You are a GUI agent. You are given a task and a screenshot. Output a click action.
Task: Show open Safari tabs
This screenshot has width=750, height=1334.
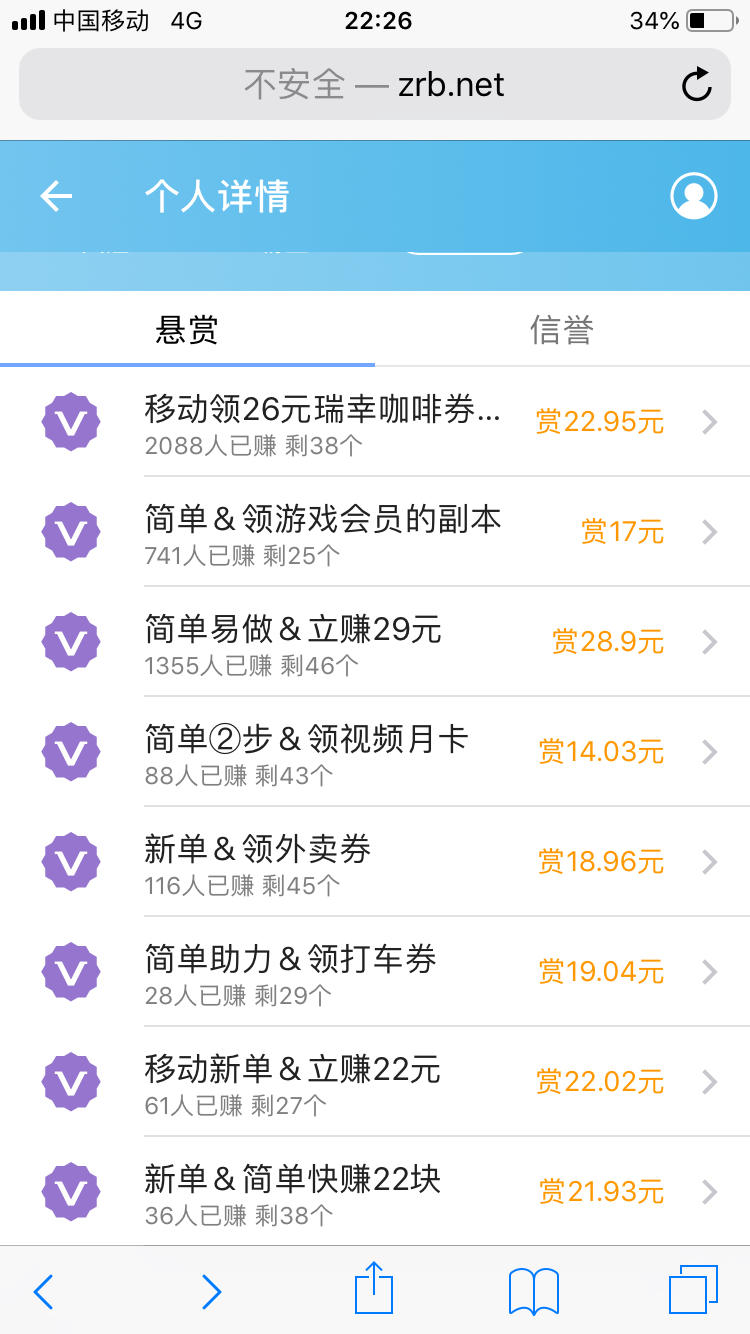[693, 1290]
